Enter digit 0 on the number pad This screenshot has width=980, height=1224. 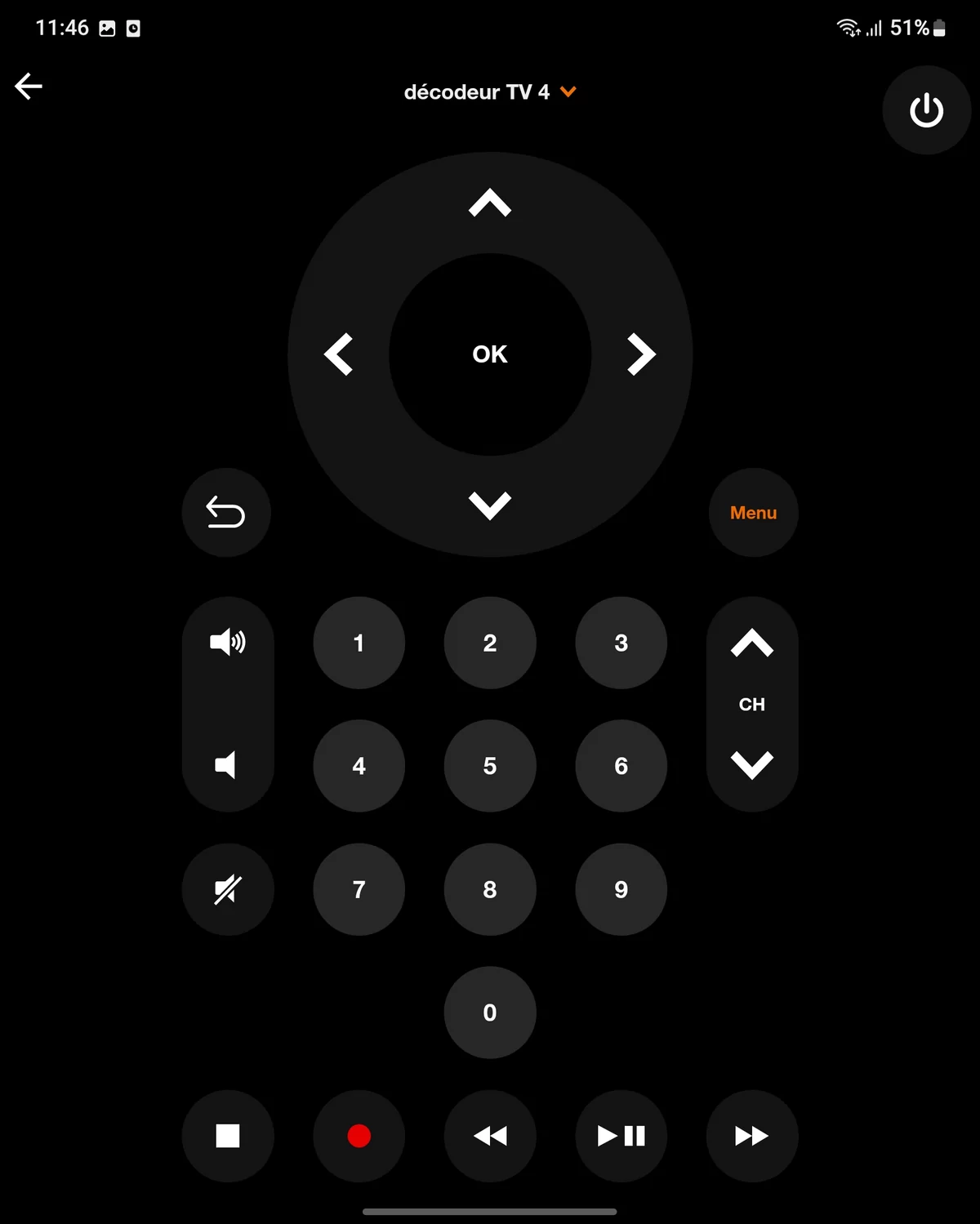(x=490, y=1013)
